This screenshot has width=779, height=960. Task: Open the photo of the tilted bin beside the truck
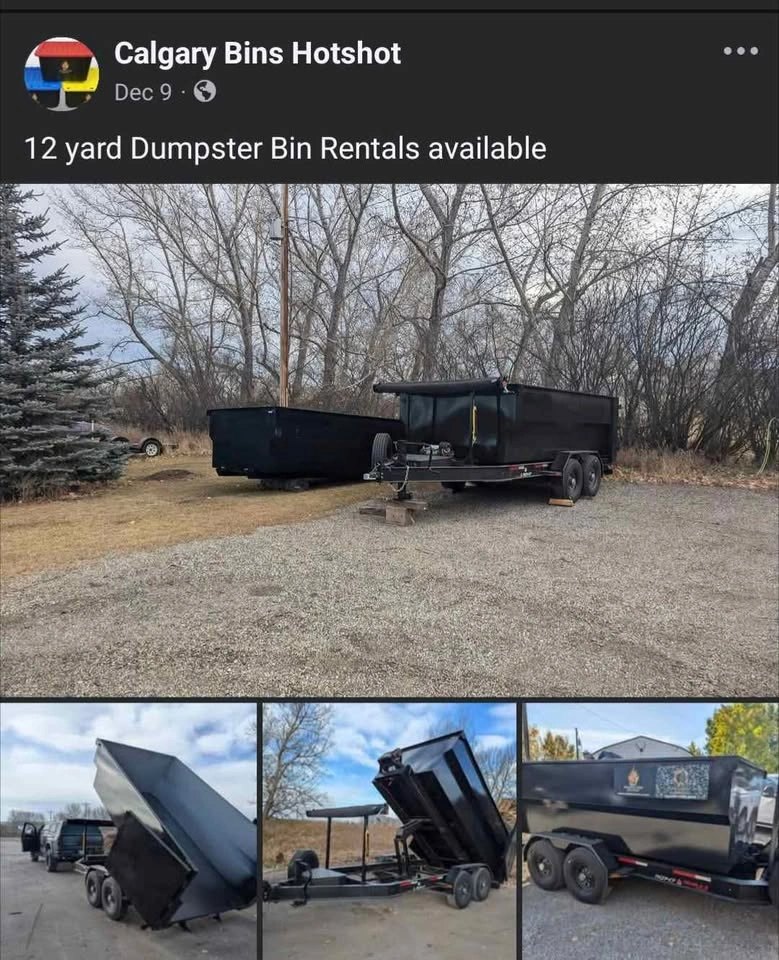coord(128,830)
